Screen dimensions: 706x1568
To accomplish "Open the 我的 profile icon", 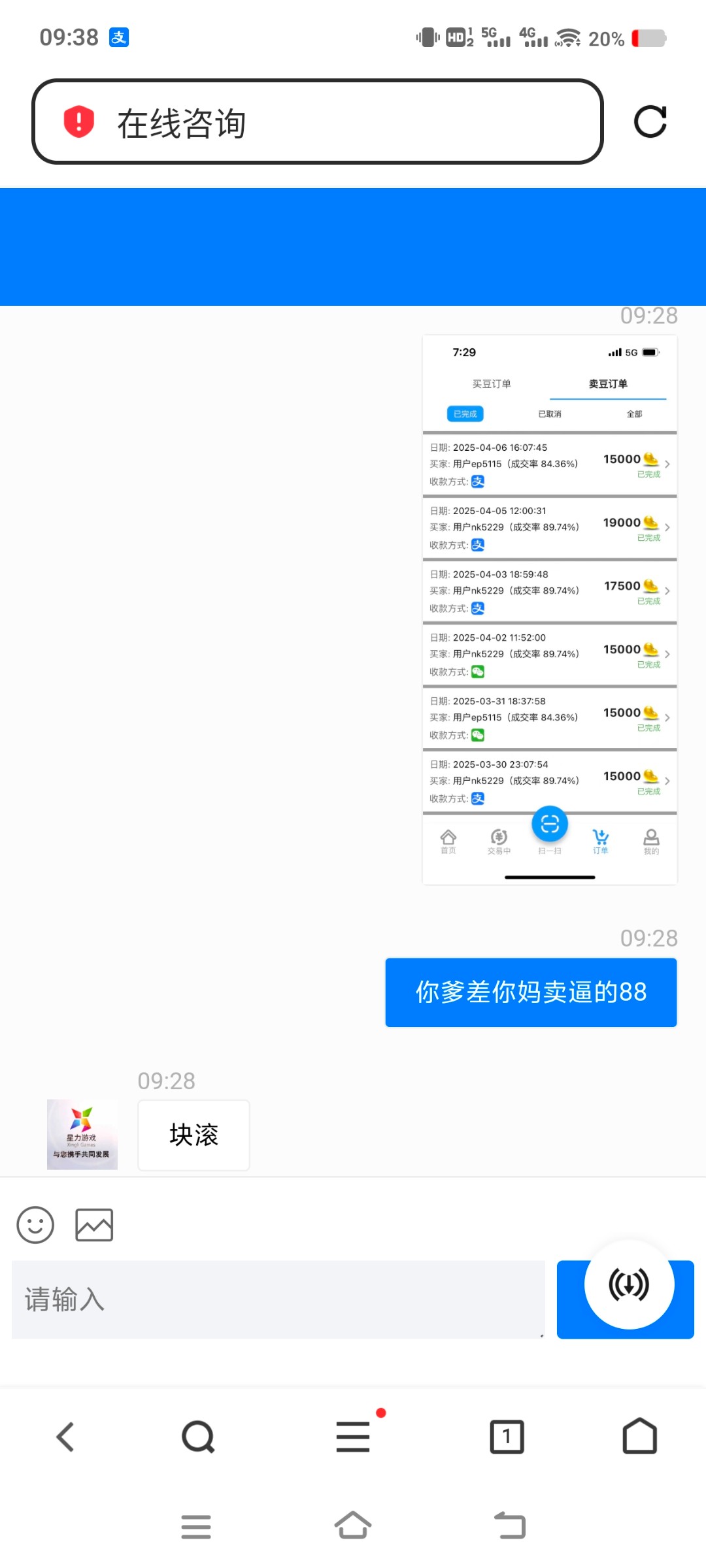I will (x=651, y=841).
